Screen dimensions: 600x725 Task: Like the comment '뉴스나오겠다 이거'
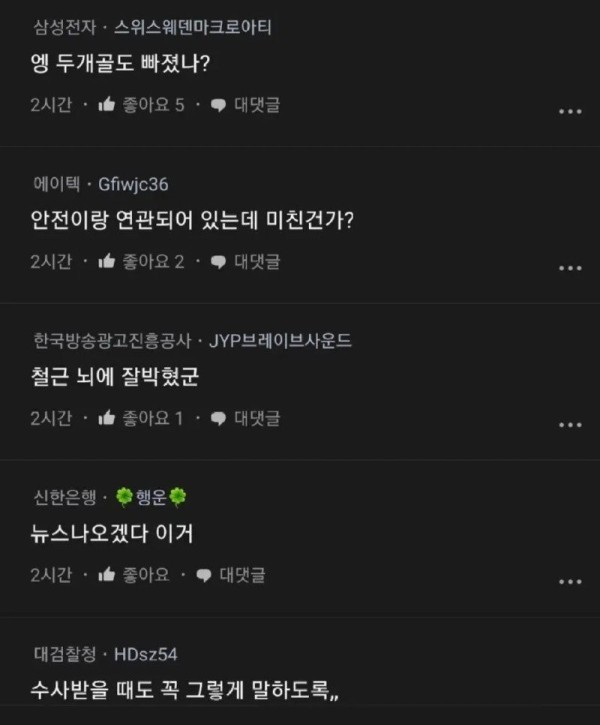[x=134, y=575]
